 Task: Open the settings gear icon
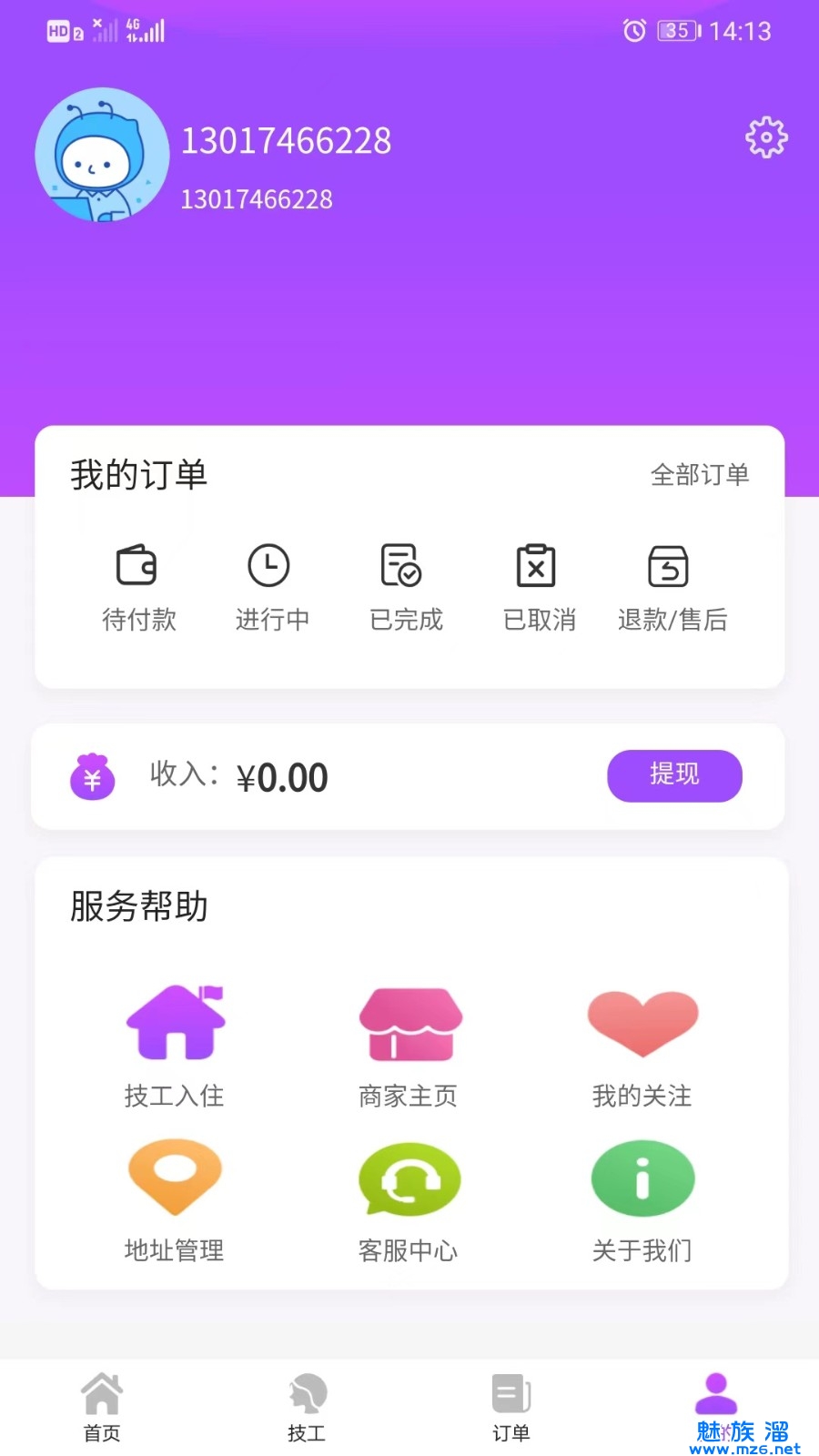pos(766,137)
